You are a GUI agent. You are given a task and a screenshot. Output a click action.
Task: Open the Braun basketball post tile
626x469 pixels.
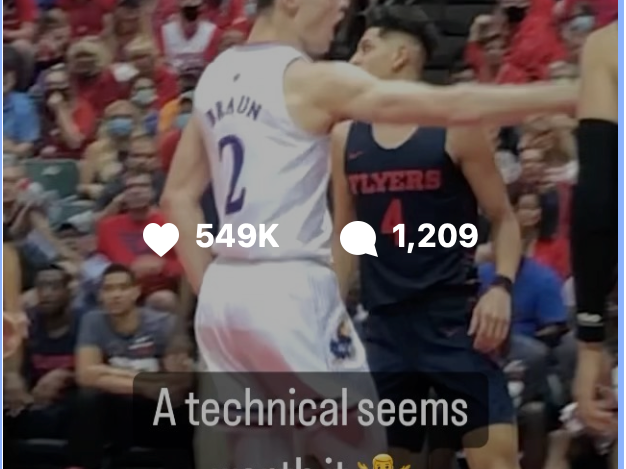[x=311, y=234]
